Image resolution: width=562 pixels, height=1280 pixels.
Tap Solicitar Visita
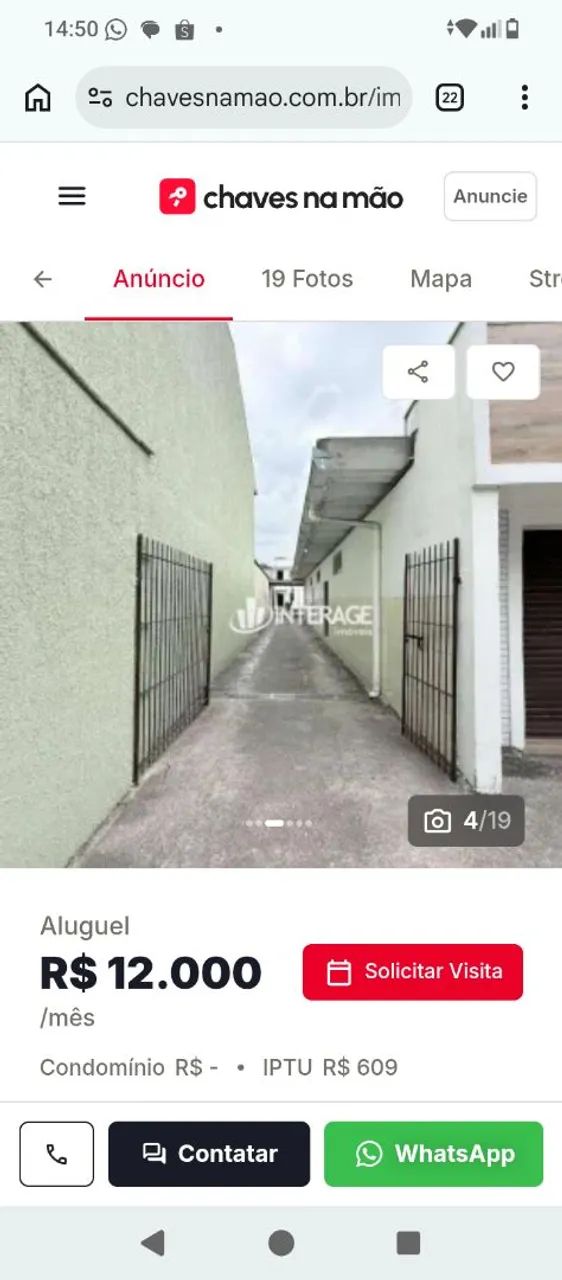point(413,972)
